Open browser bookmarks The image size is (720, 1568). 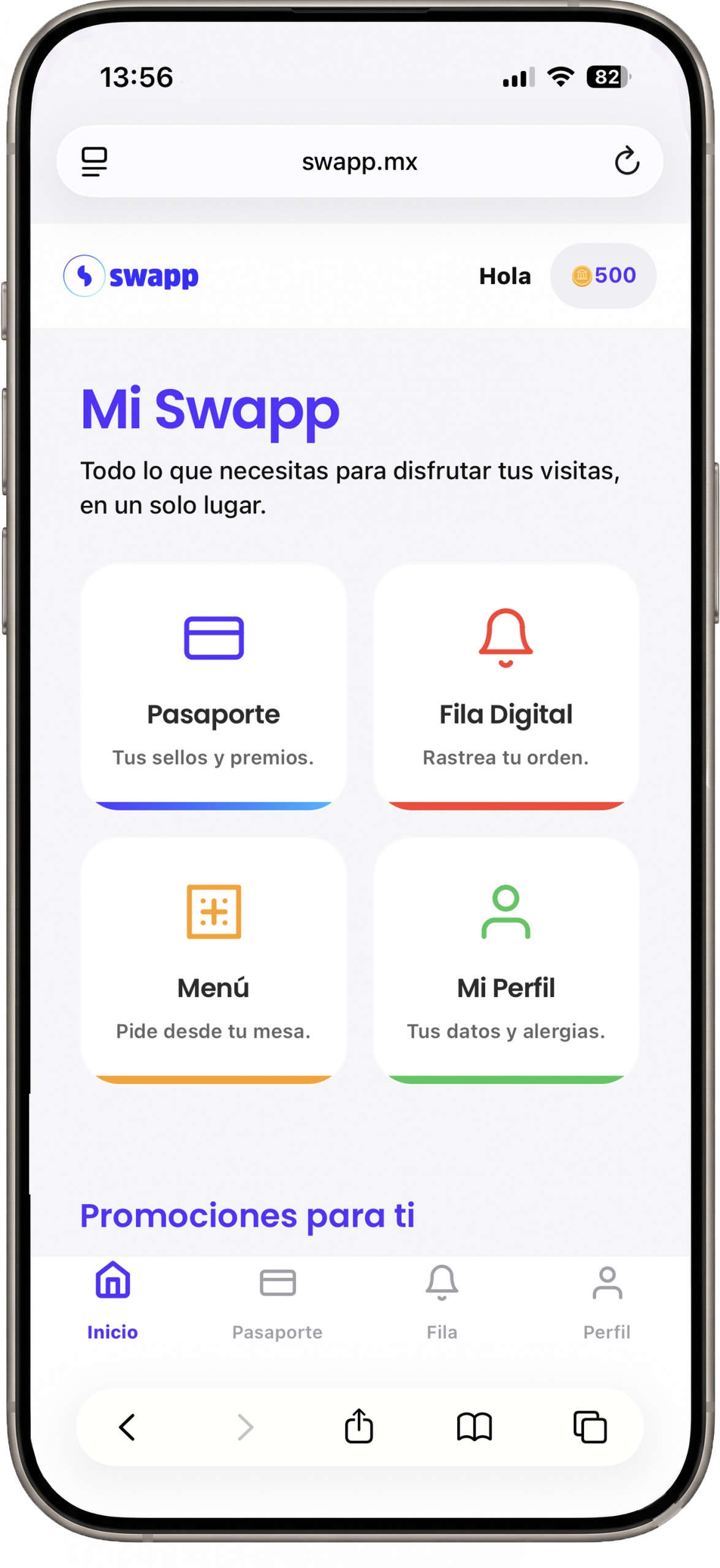(474, 1427)
